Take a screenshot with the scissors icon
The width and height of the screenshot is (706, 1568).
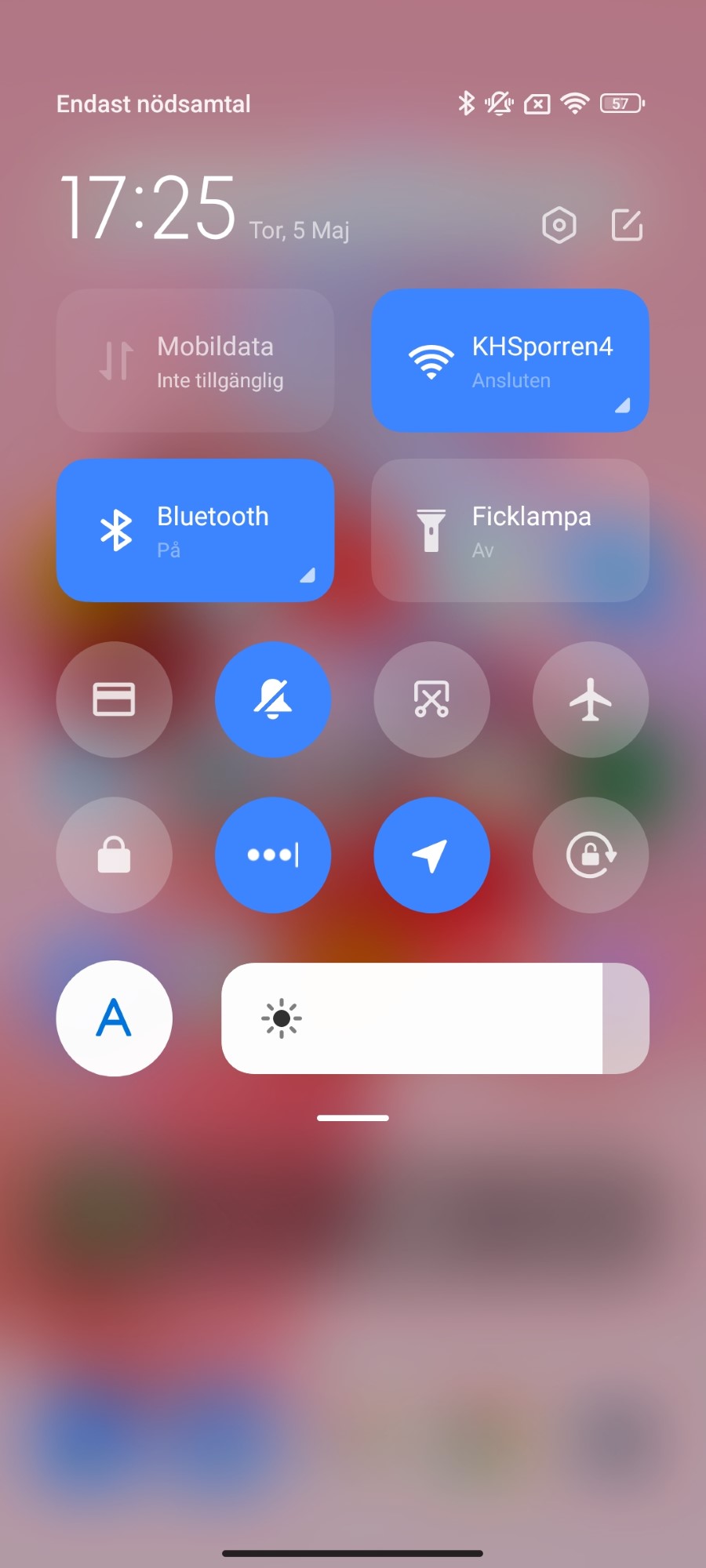pos(432,699)
